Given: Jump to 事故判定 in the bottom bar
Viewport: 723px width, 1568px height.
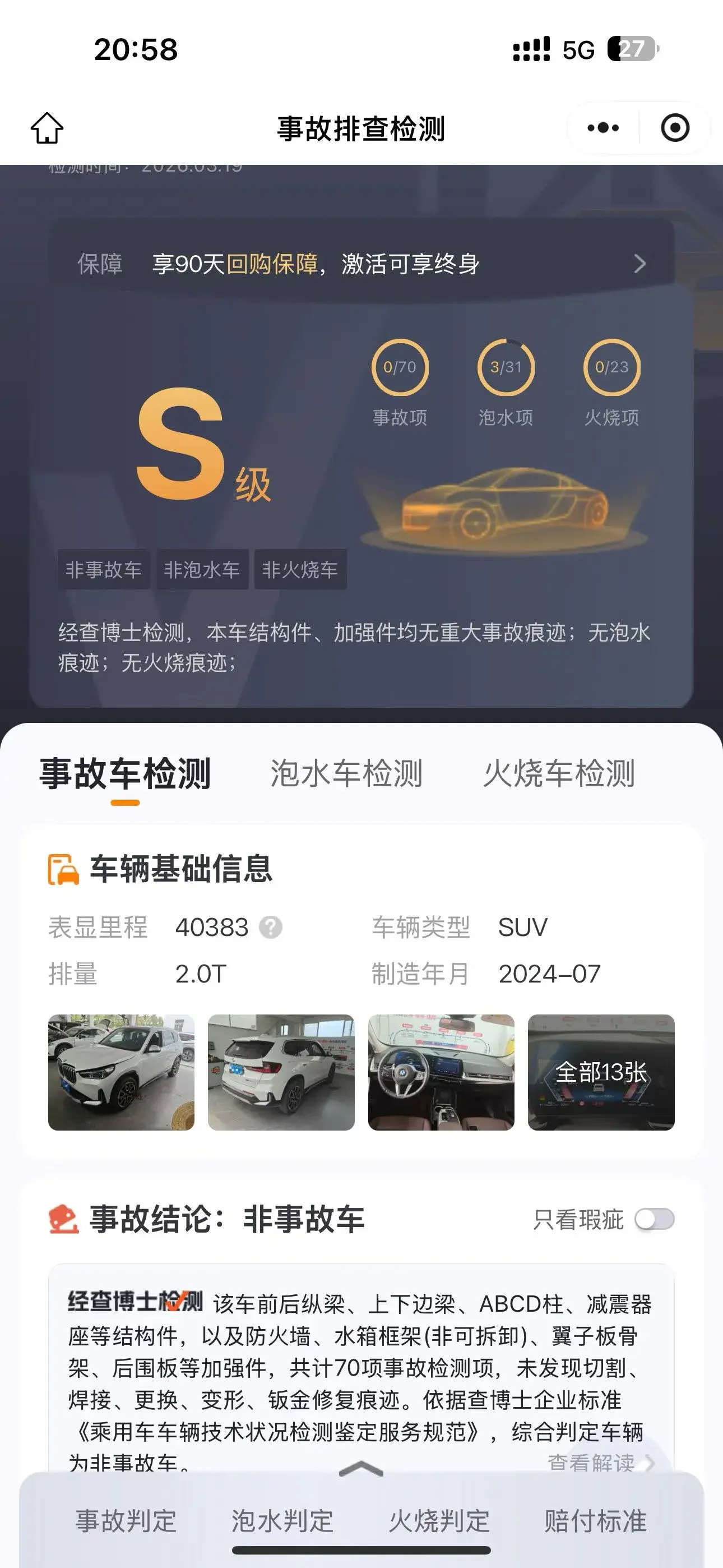Looking at the screenshot, I should pyautogui.click(x=126, y=1521).
